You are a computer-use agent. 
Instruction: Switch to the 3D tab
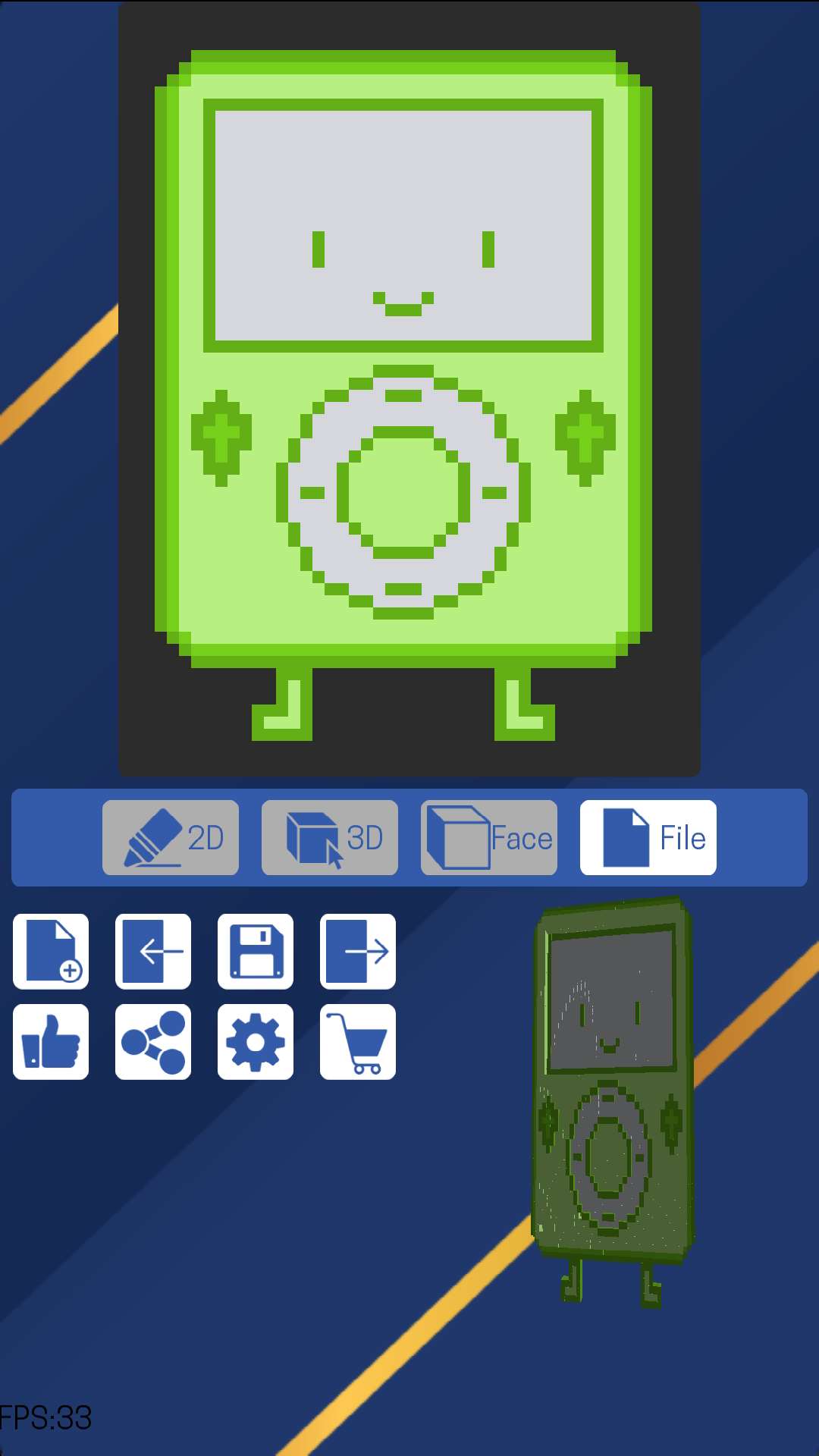pyautogui.click(x=330, y=837)
